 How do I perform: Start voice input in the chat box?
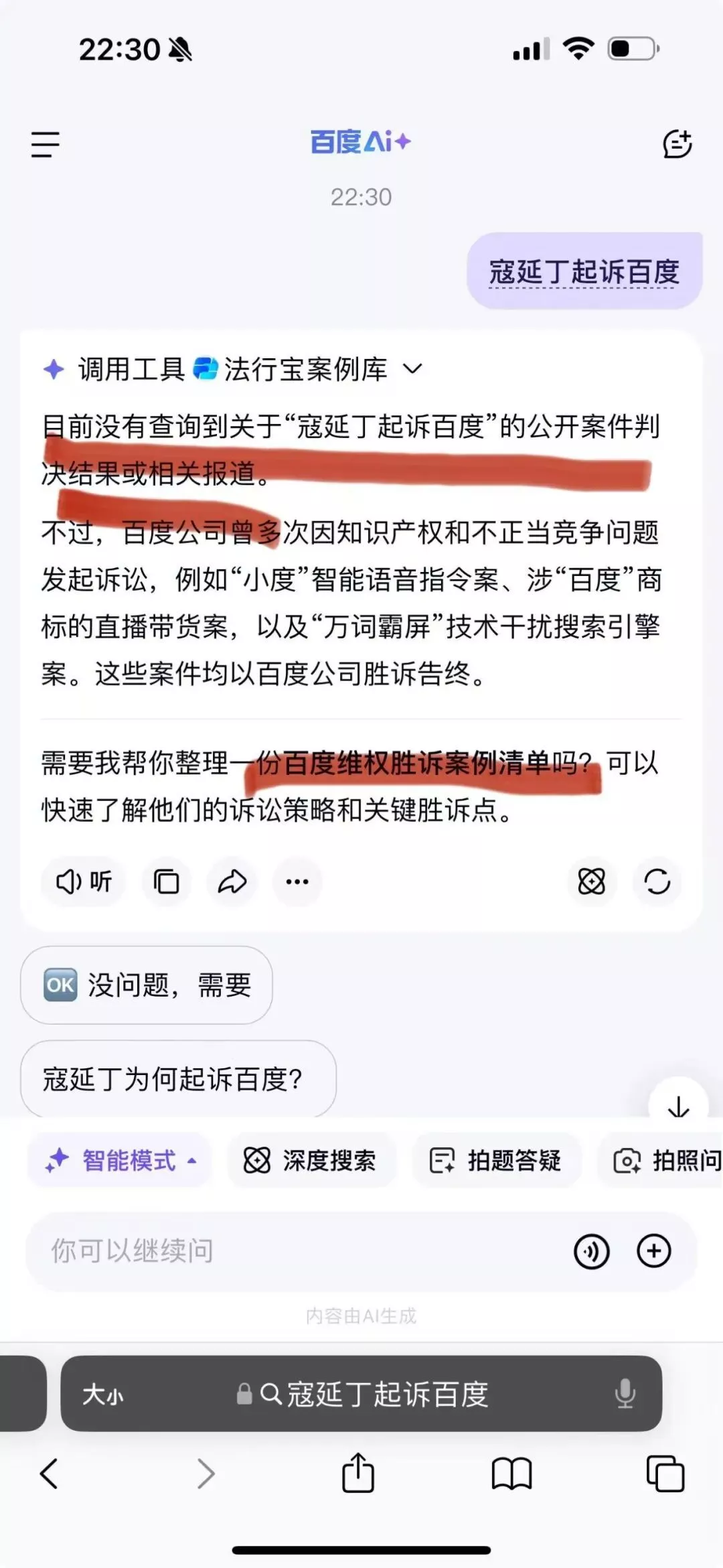tap(591, 1251)
